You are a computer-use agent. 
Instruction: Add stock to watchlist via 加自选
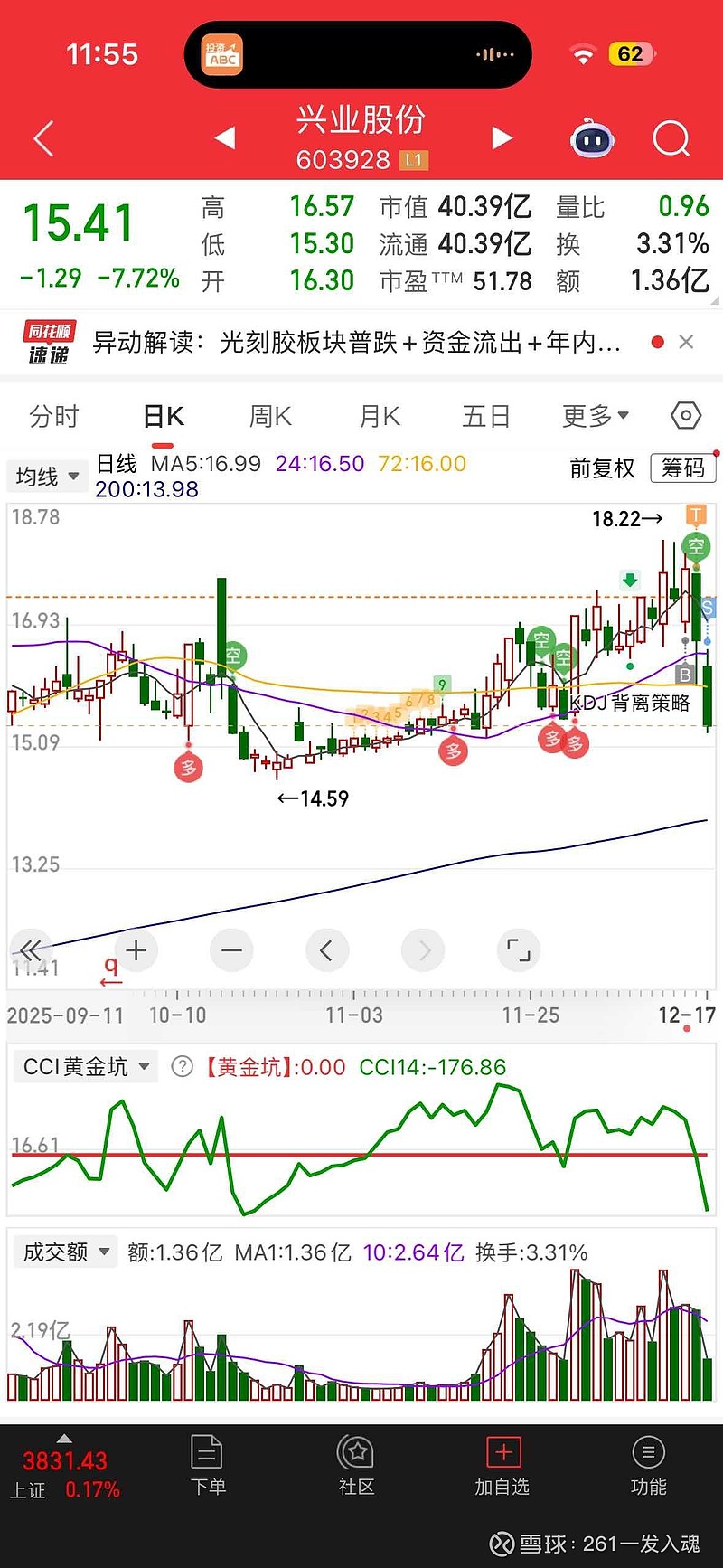click(x=502, y=1465)
